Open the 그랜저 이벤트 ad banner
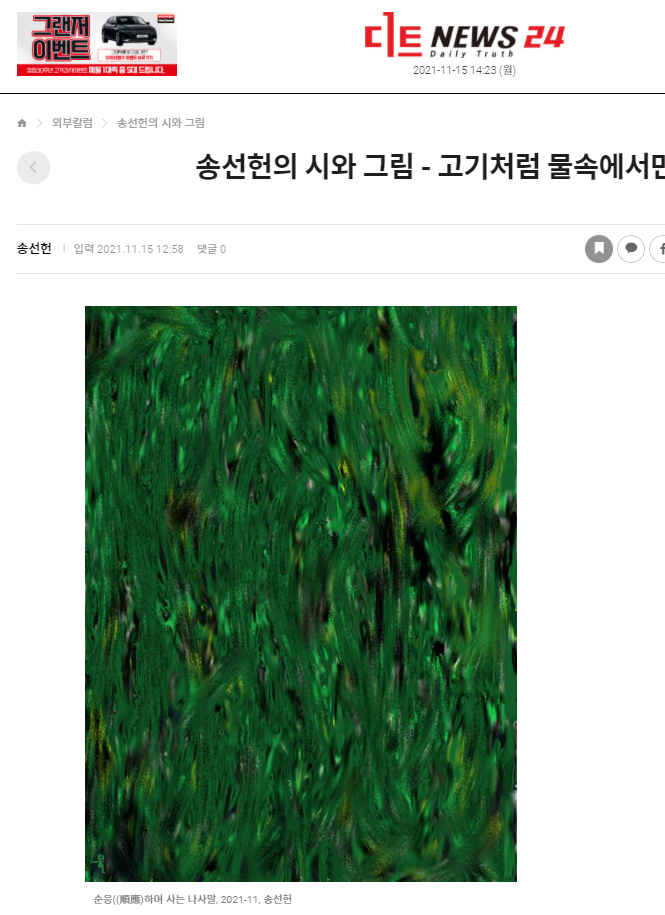The height and width of the screenshot is (915, 665). pos(97,44)
